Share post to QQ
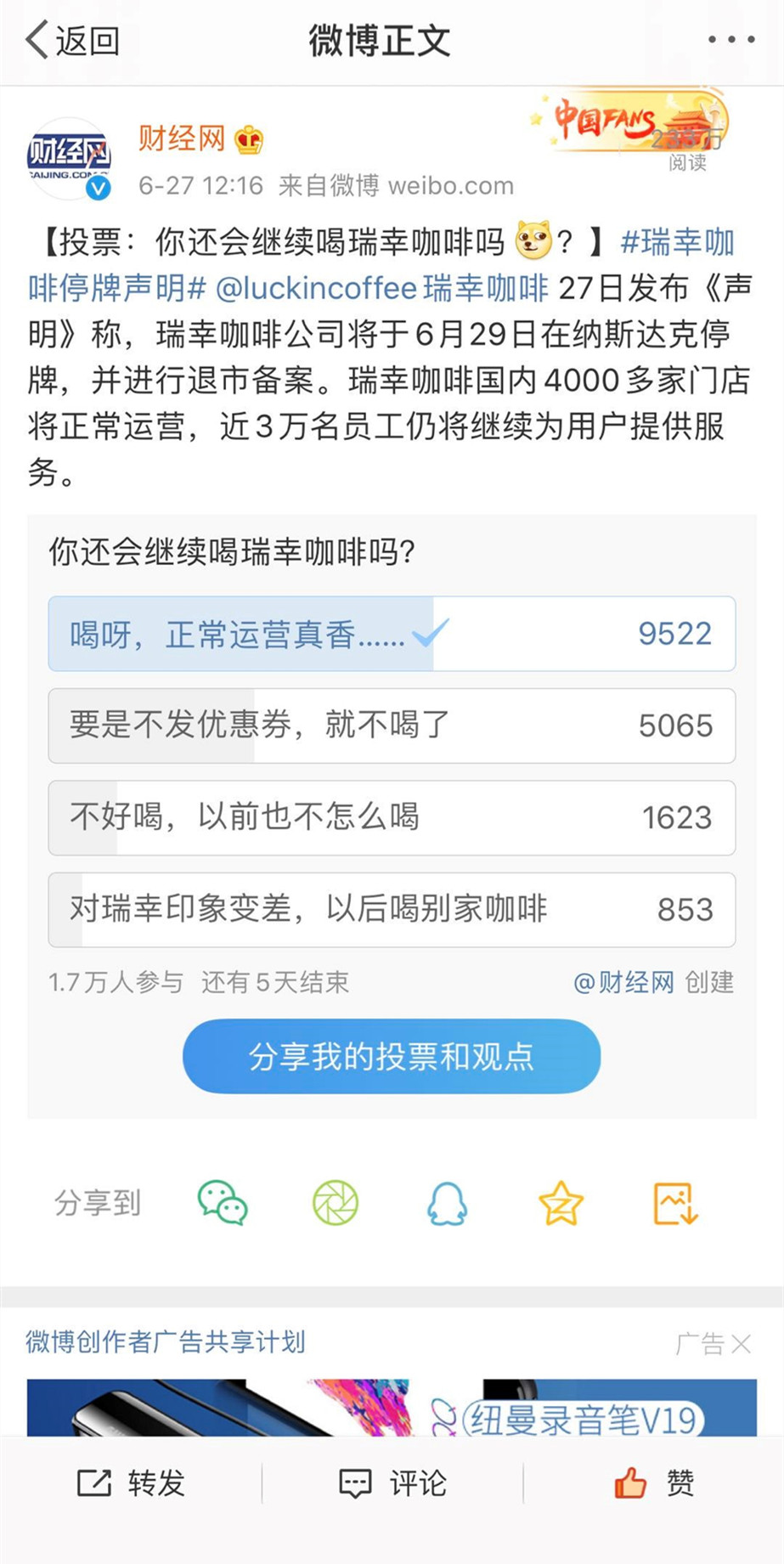Screen dimensions: 784x1564 [448, 1203]
